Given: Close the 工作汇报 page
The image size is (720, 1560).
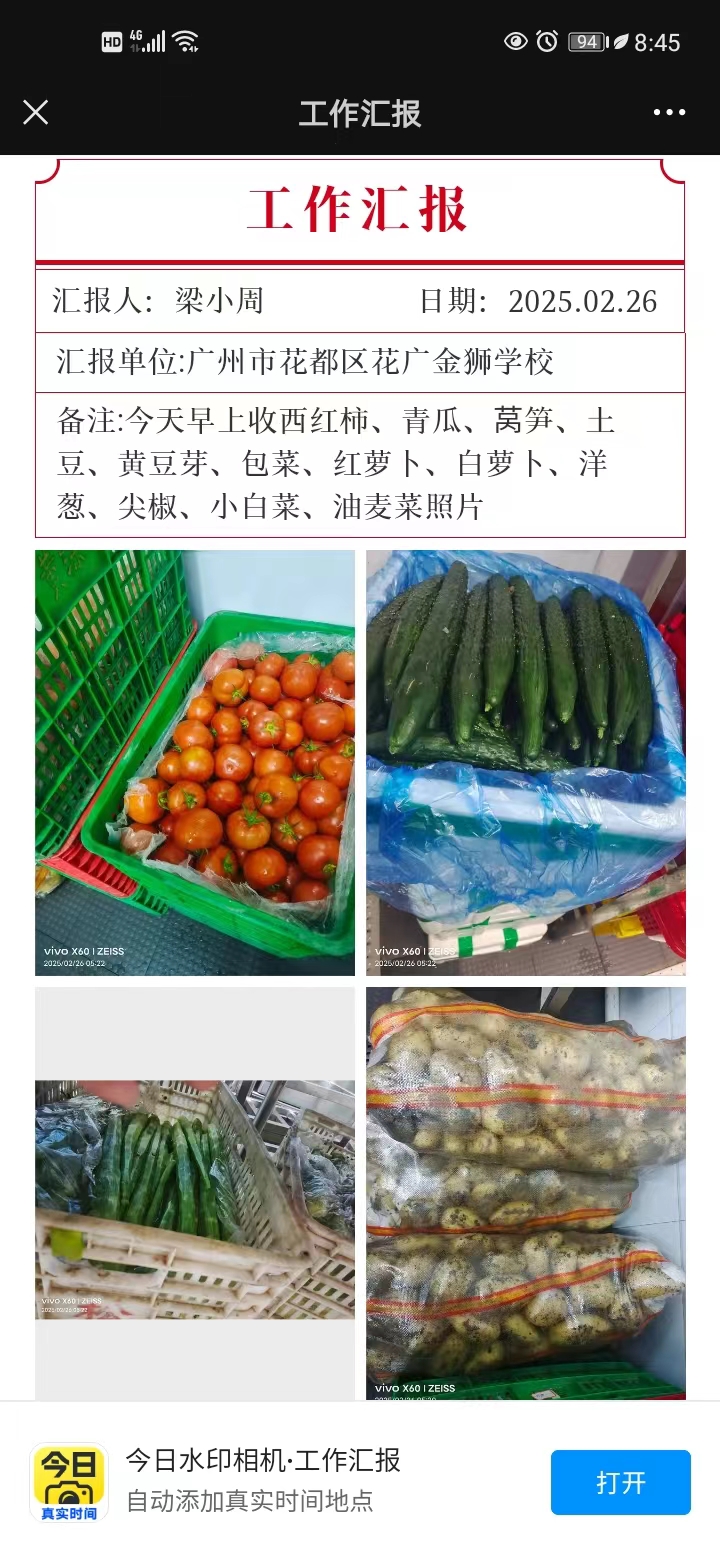Looking at the screenshot, I should [x=36, y=112].
